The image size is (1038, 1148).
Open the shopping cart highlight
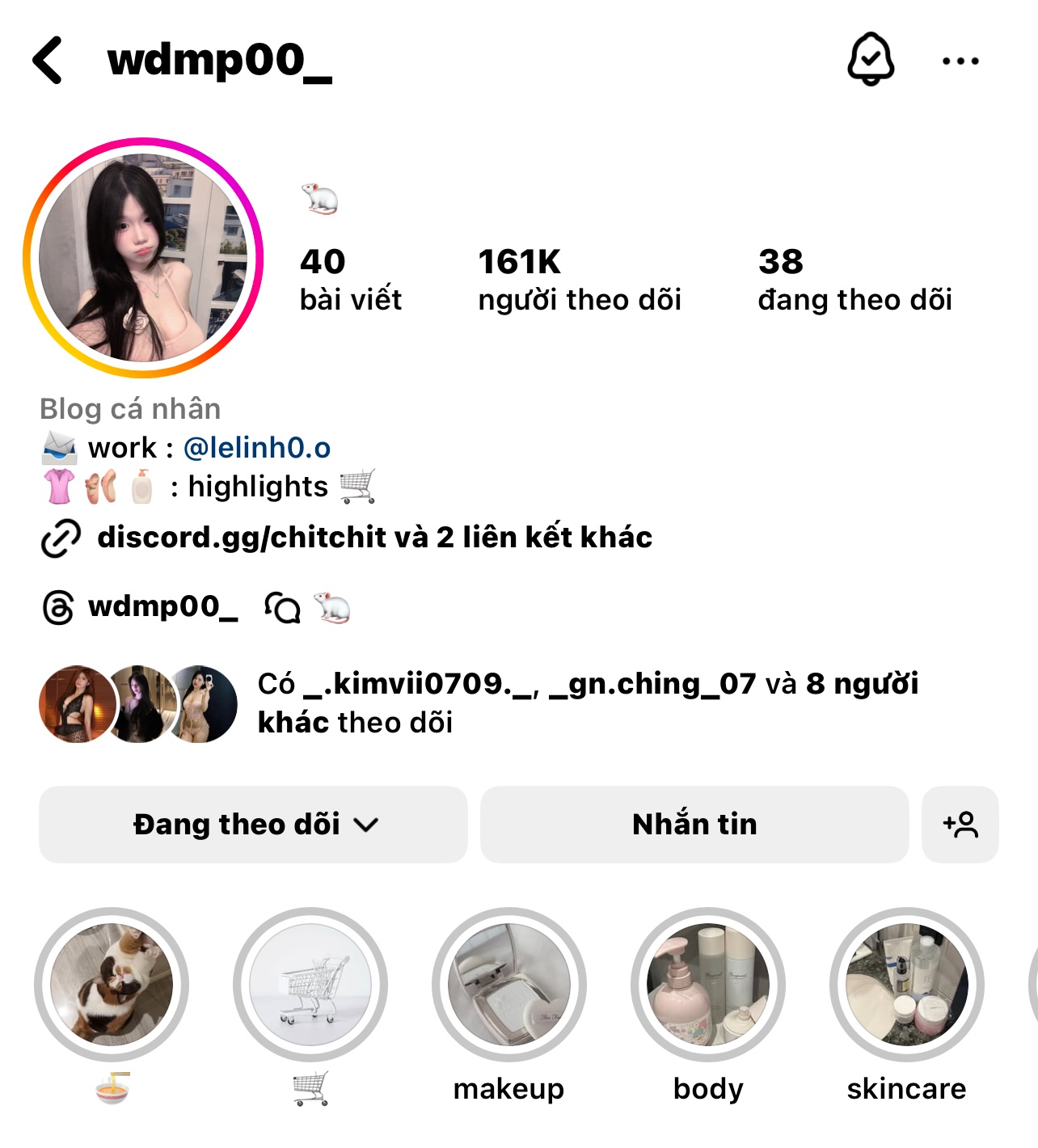(x=310, y=985)
